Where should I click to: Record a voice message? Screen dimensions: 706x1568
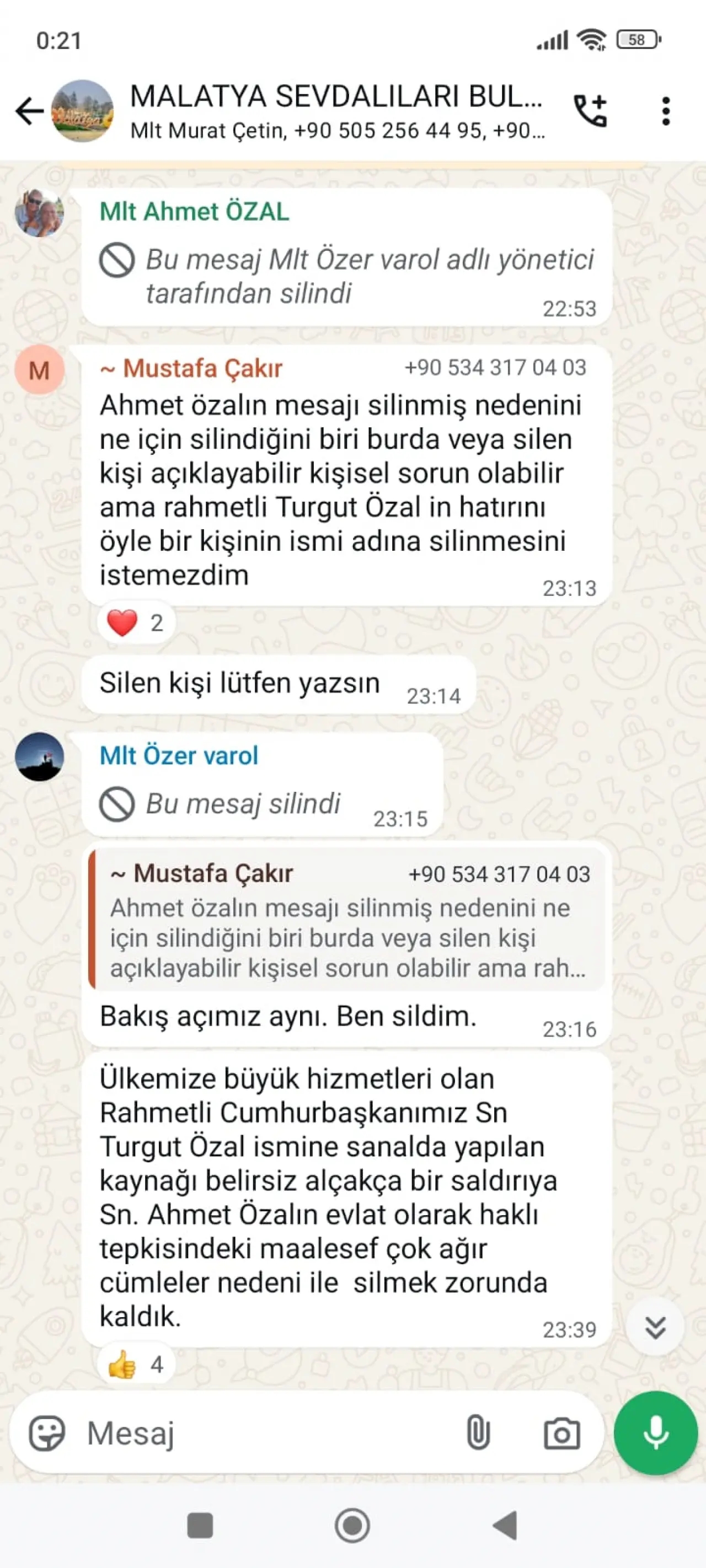coord(655,1433)
